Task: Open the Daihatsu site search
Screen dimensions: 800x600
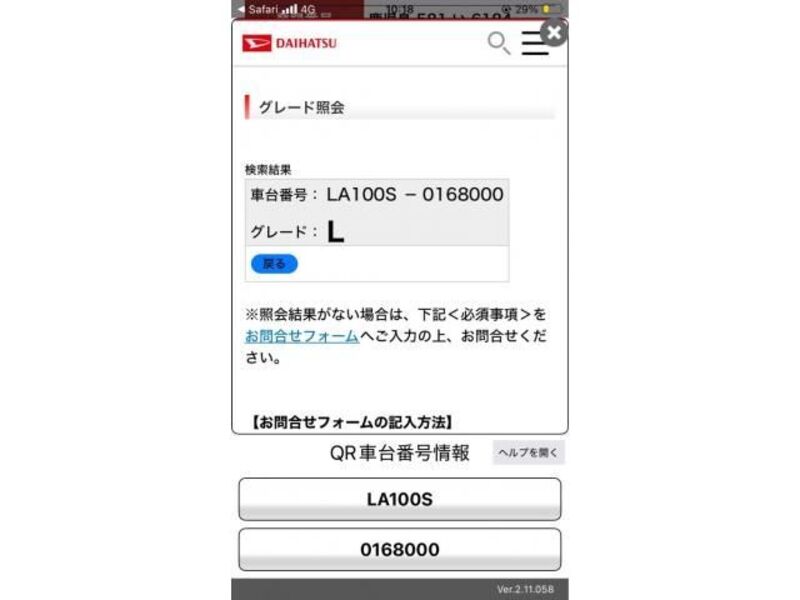Action: [498, 43]
